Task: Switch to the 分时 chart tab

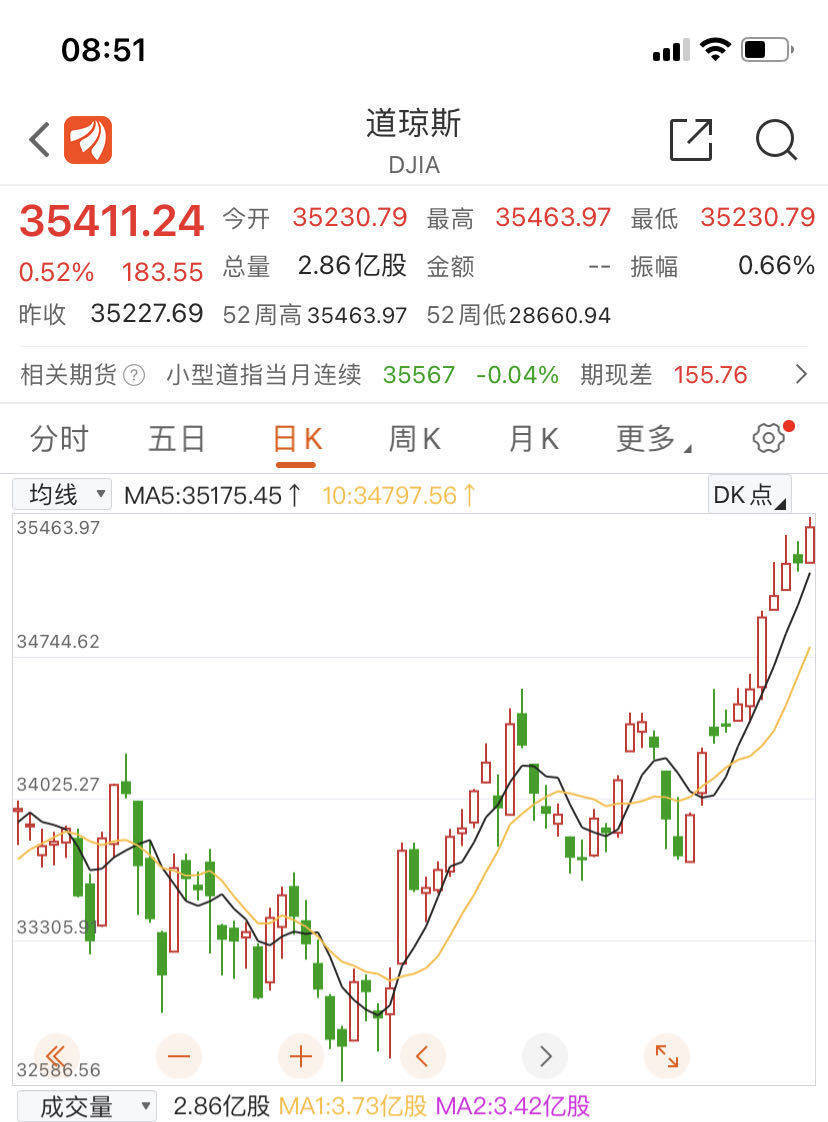Action: click(x=59, y=439)
